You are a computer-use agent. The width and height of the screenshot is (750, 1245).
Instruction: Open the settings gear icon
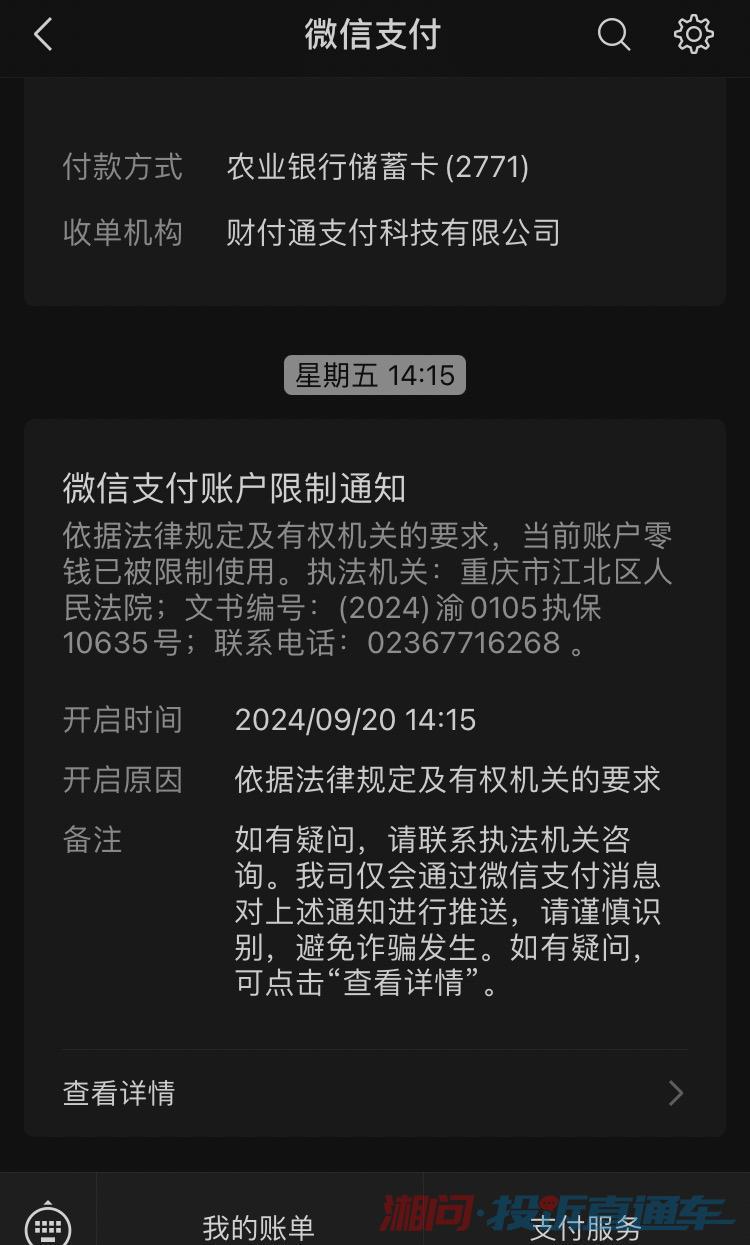(x=693, y=35)
